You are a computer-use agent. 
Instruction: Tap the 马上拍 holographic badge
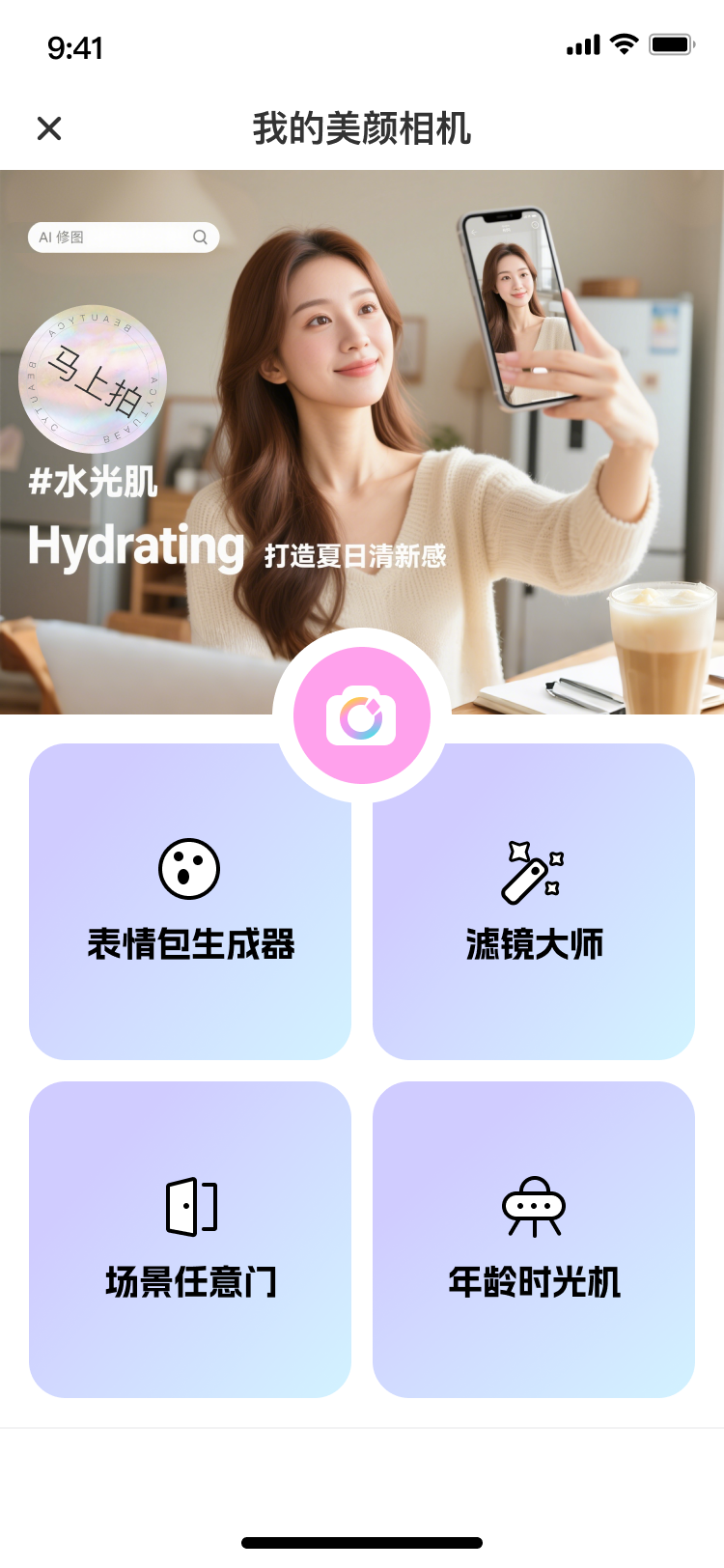tap(93, 379)
